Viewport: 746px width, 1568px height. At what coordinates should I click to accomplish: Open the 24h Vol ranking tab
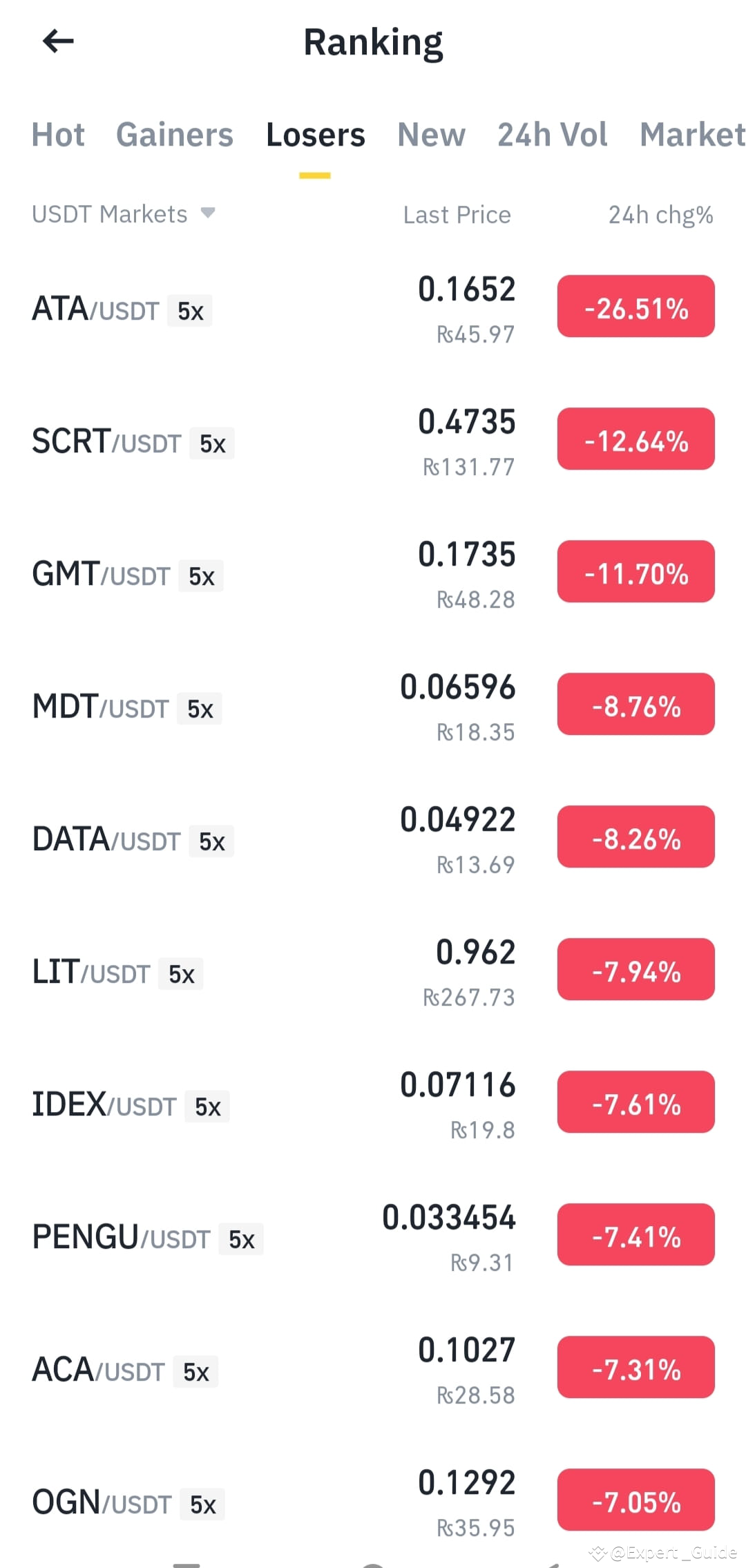point(552,135)
